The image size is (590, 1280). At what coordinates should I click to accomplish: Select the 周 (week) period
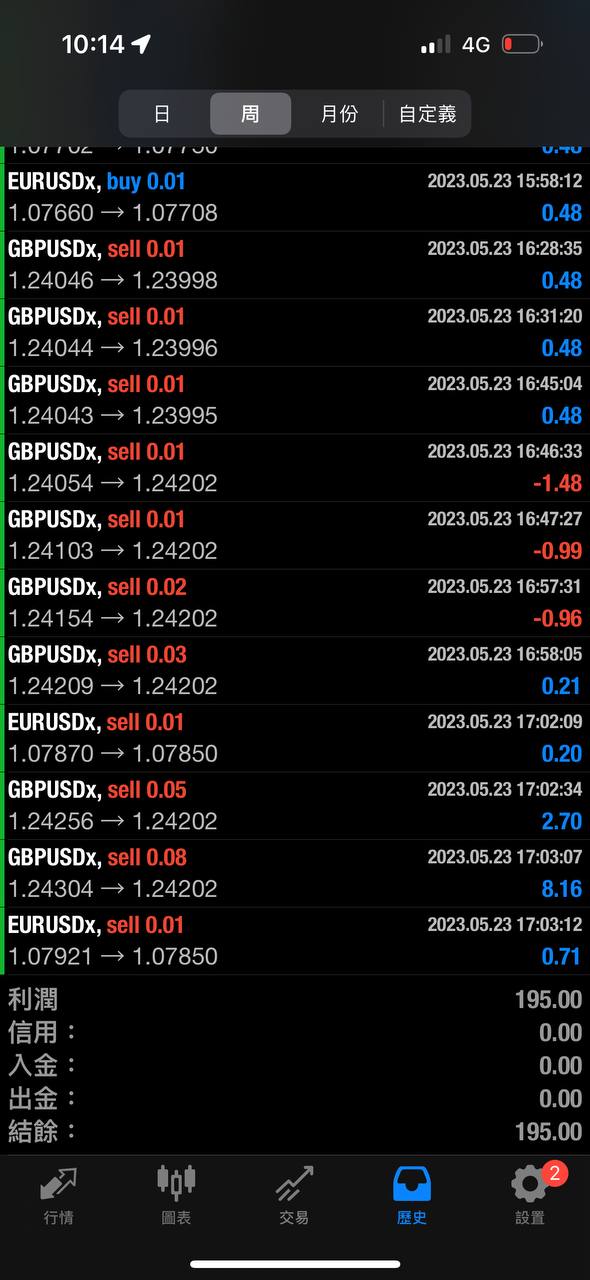point(250,114)
